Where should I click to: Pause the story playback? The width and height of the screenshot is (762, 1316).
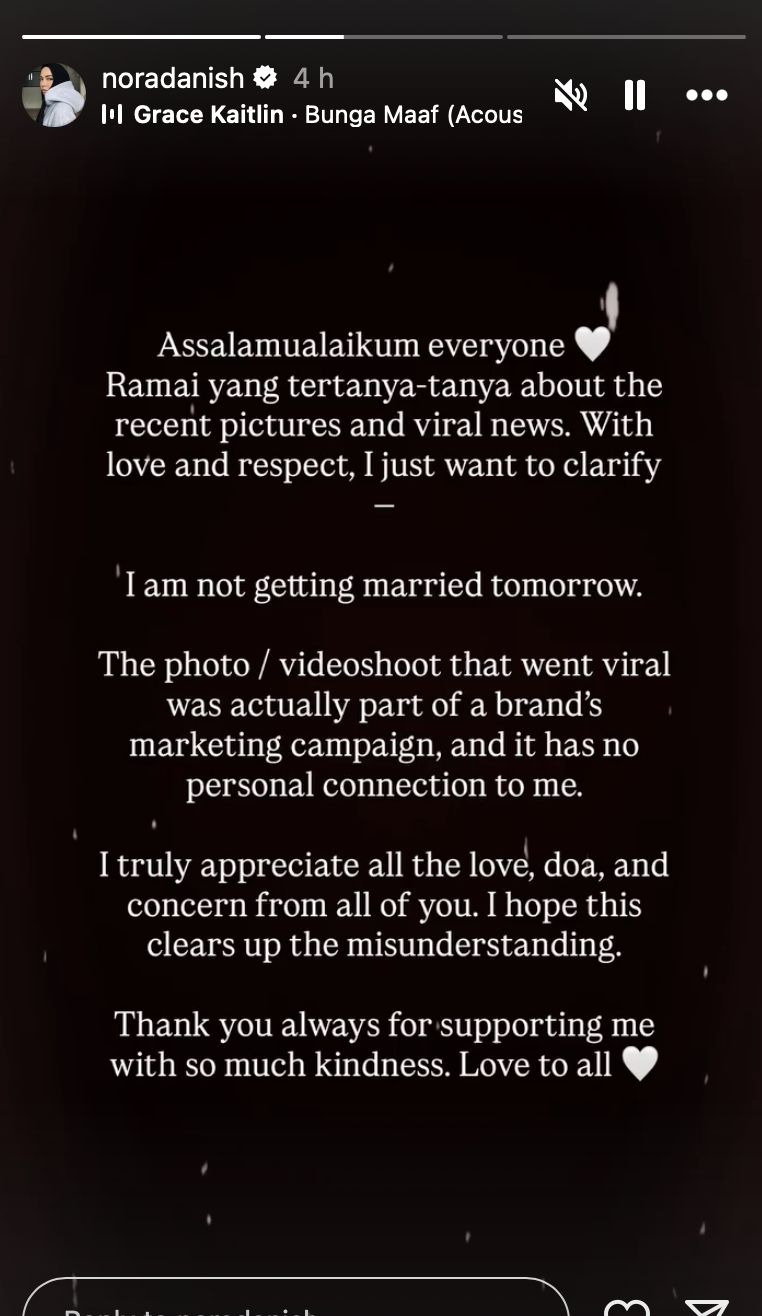click(x=634, y=95)
